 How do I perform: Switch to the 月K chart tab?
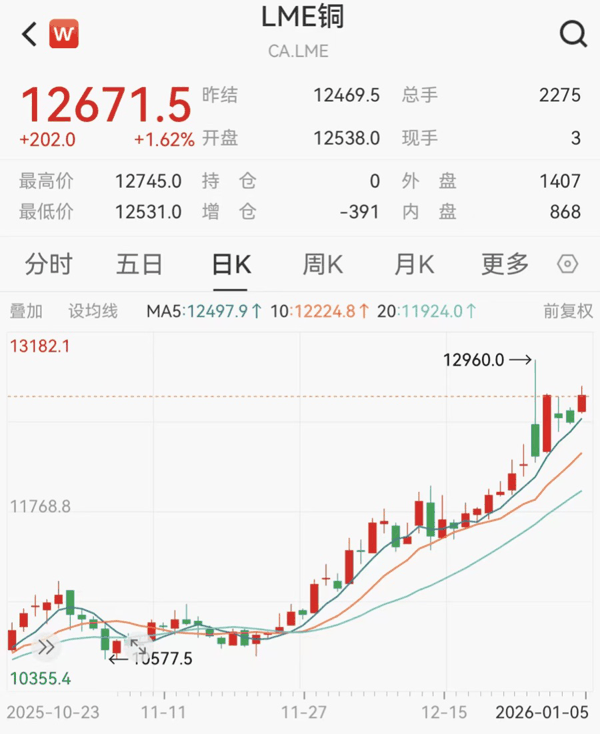(x=413, y=264)
